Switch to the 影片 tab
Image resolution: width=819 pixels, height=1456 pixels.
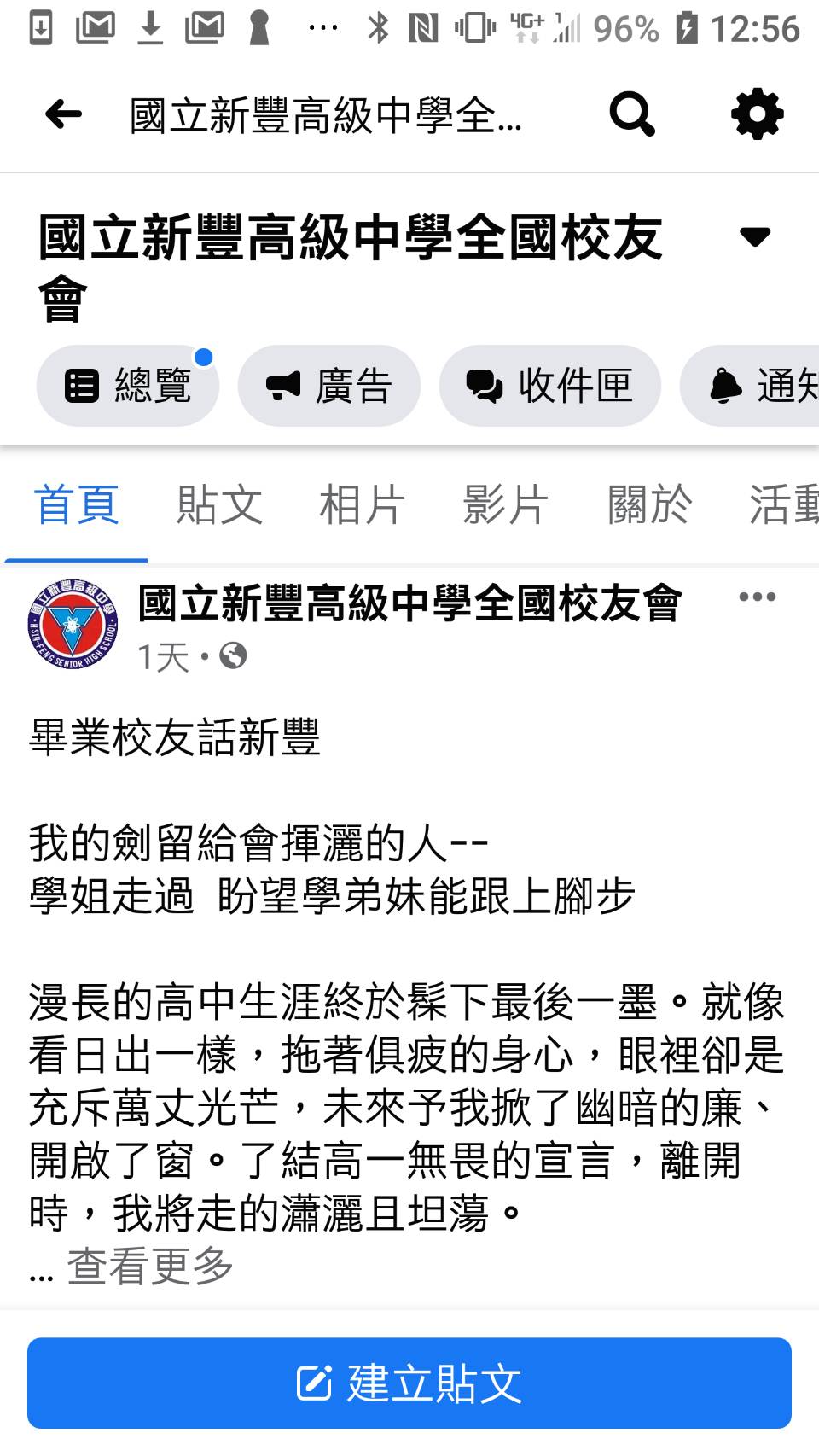pos(505,504)
